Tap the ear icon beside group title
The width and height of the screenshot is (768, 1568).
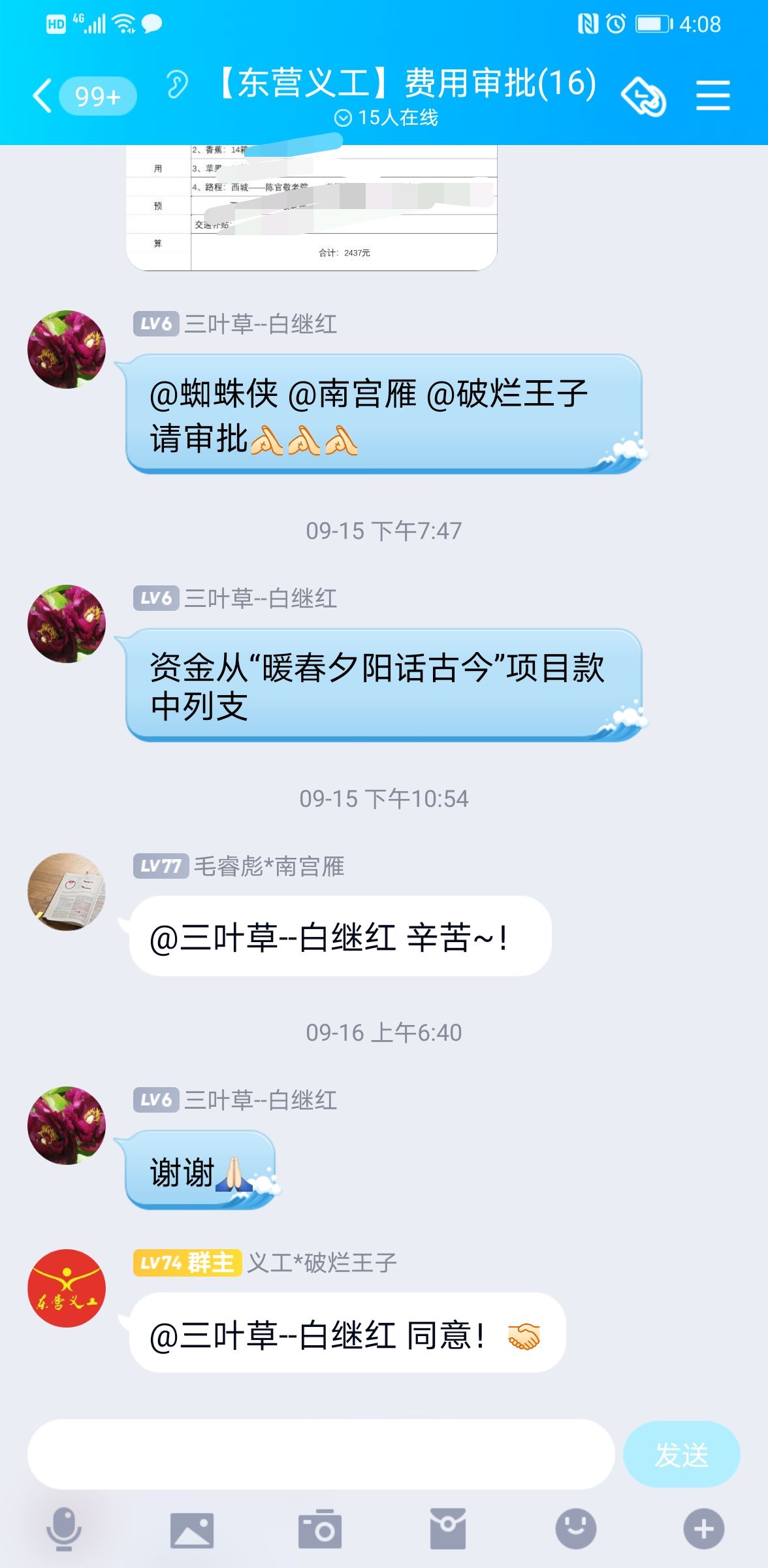(x=176, y=85)
